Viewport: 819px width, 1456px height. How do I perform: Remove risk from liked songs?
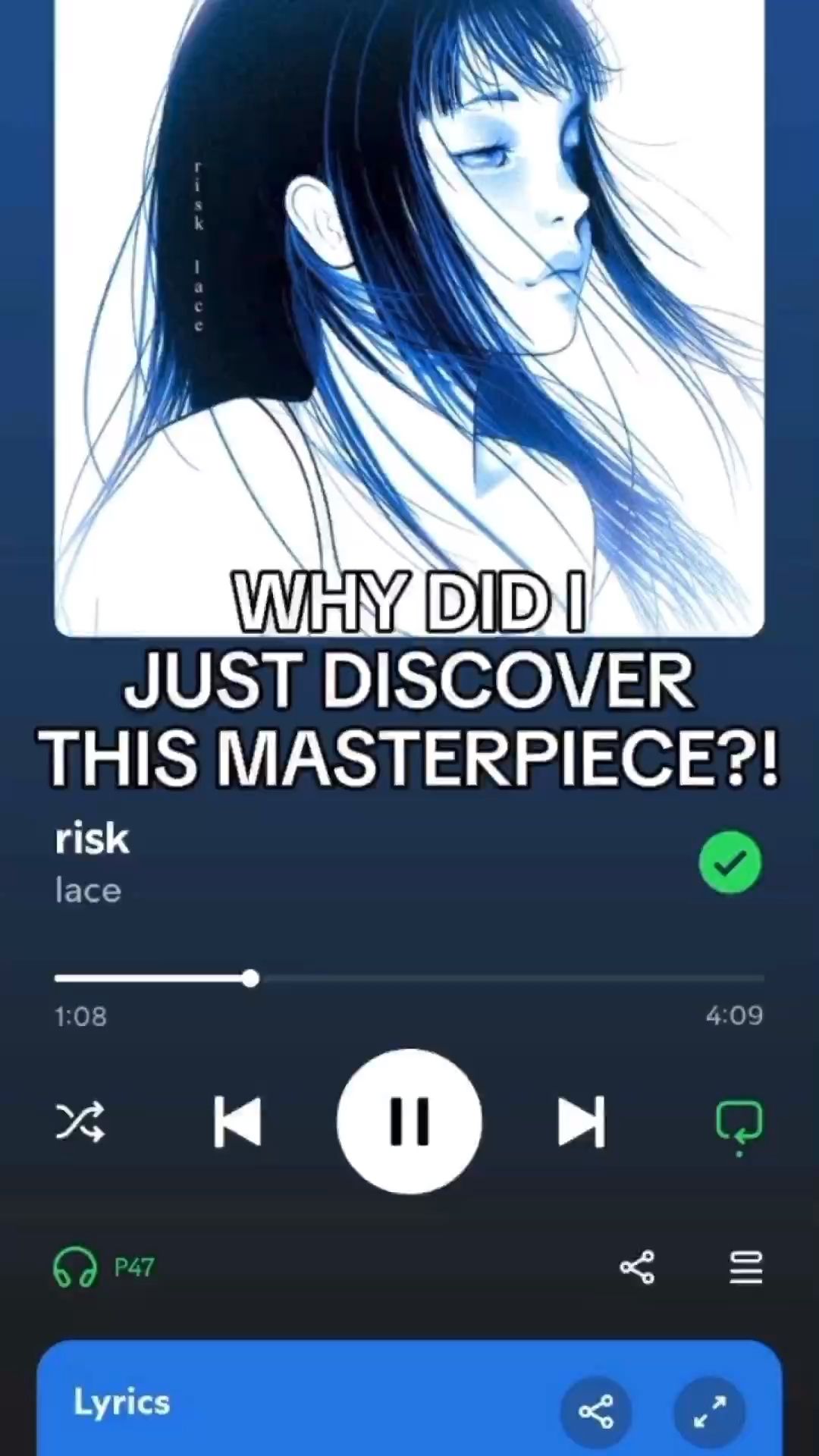coord(730,862)
